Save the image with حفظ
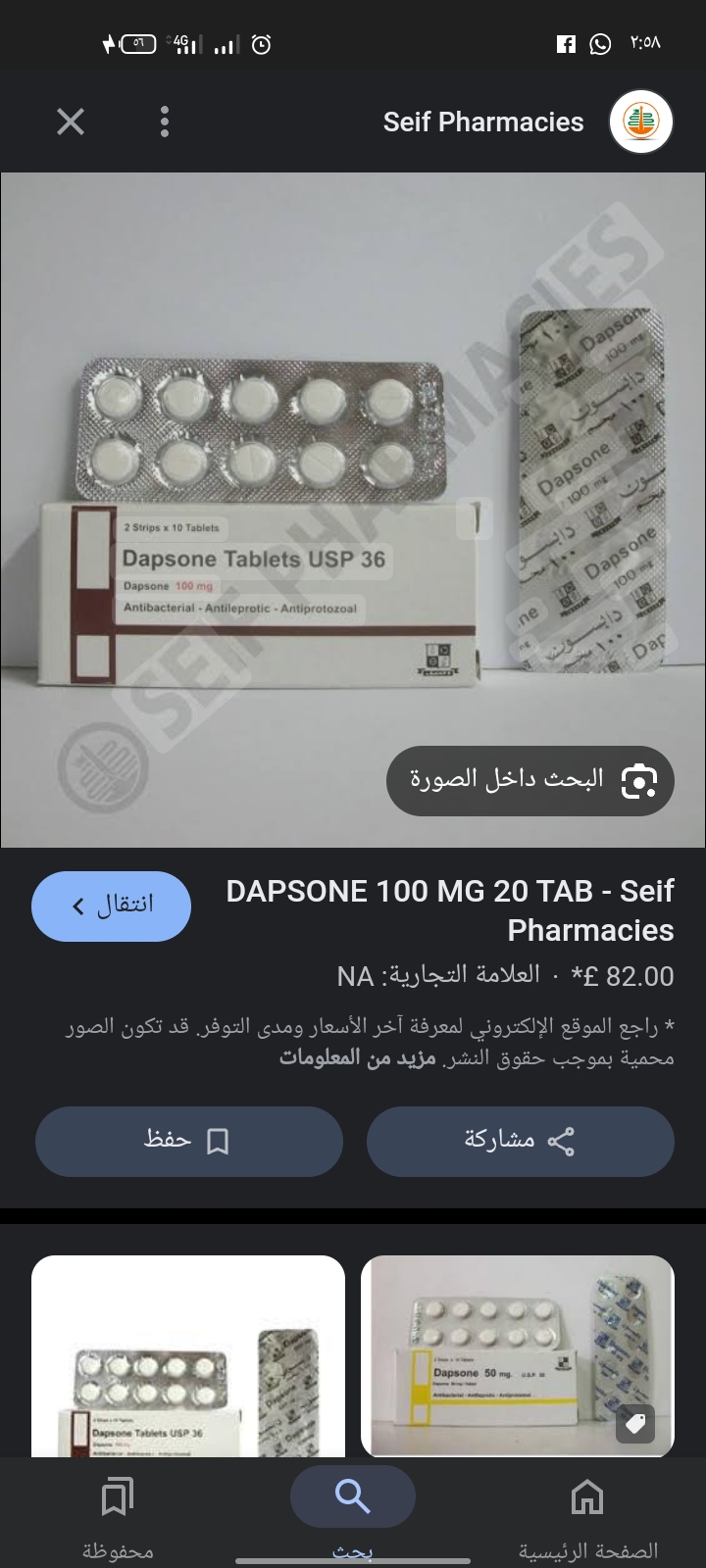This screenshot has width=706, height=1568. [x=188, y=1141]
